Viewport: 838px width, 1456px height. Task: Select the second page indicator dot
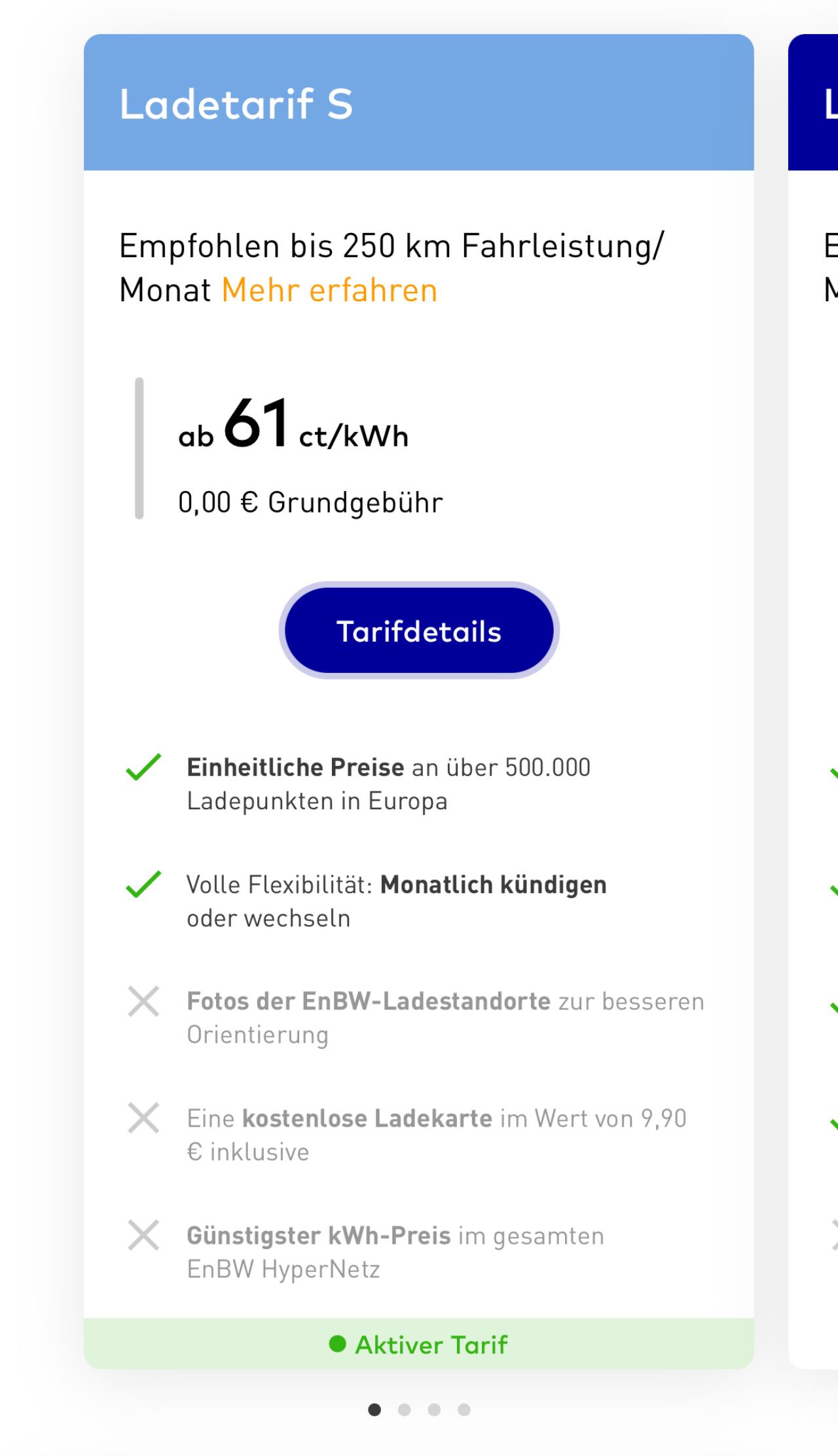[405, 1410]
